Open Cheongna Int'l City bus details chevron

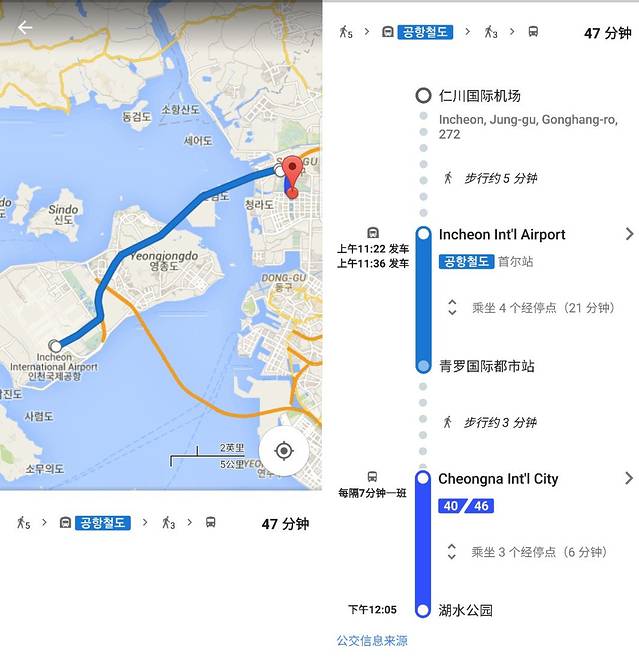[x=628, y=478]
